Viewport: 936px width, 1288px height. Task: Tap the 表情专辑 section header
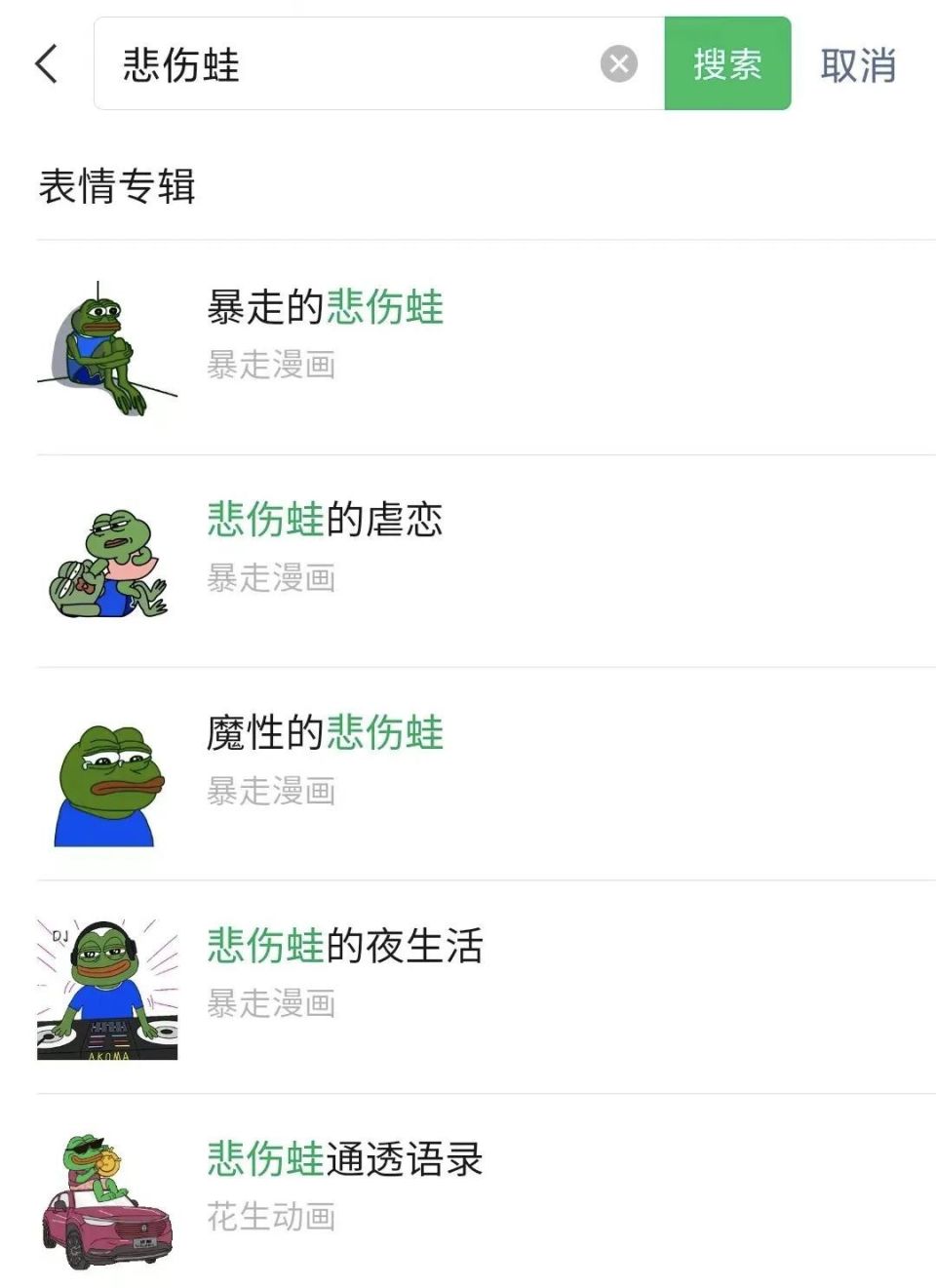point(117,187)
